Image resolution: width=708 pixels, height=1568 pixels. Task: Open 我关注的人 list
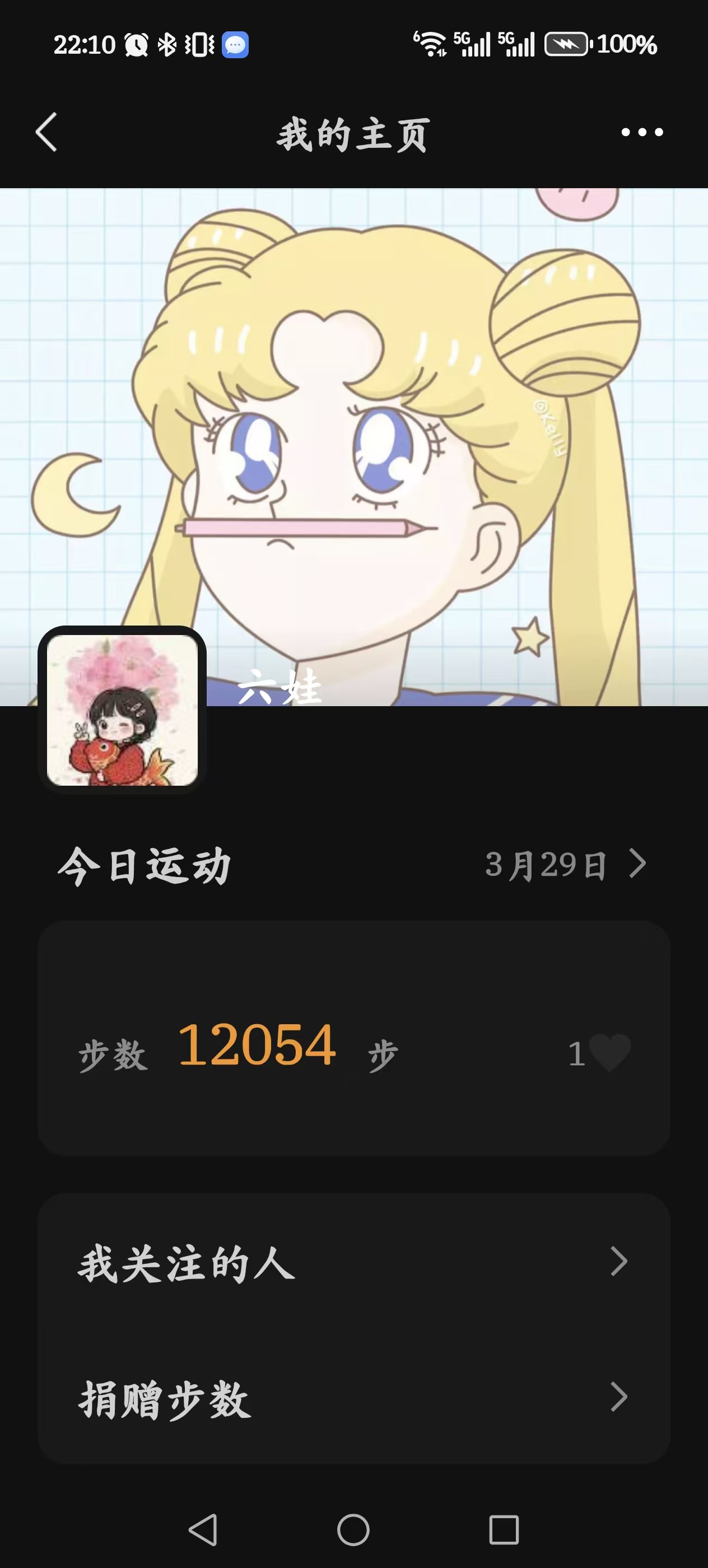click(353, 1262)
